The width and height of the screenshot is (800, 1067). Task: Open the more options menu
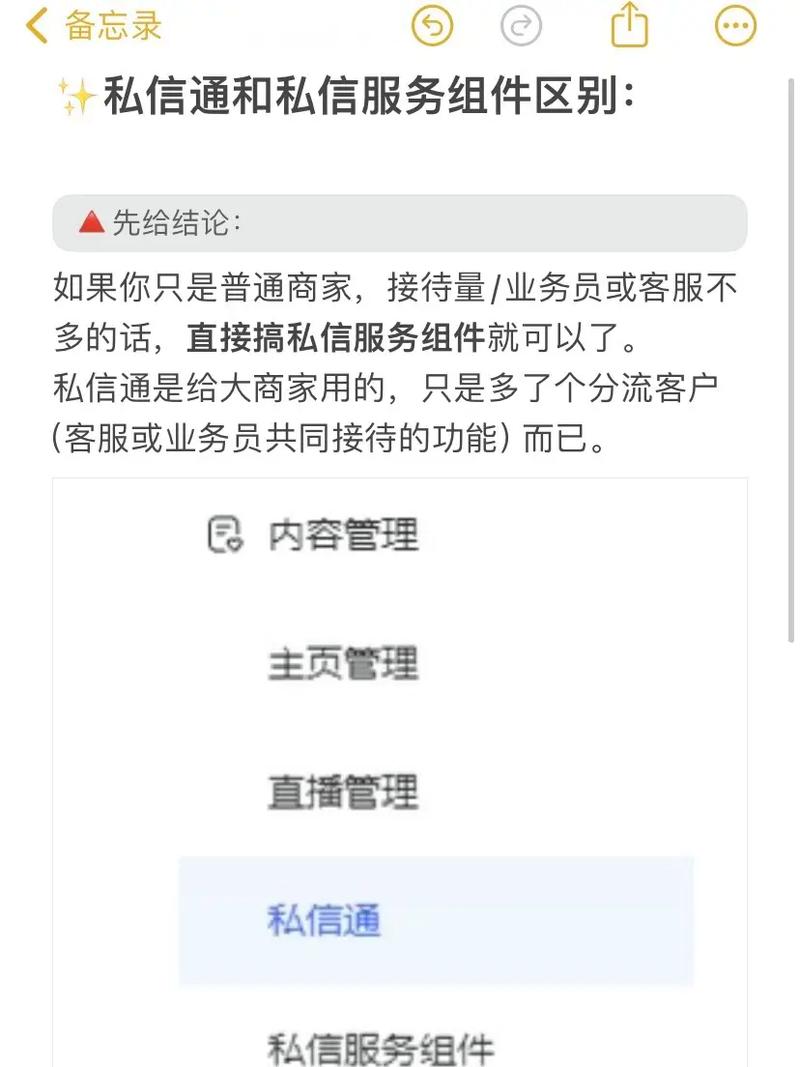tap(736, 26)
